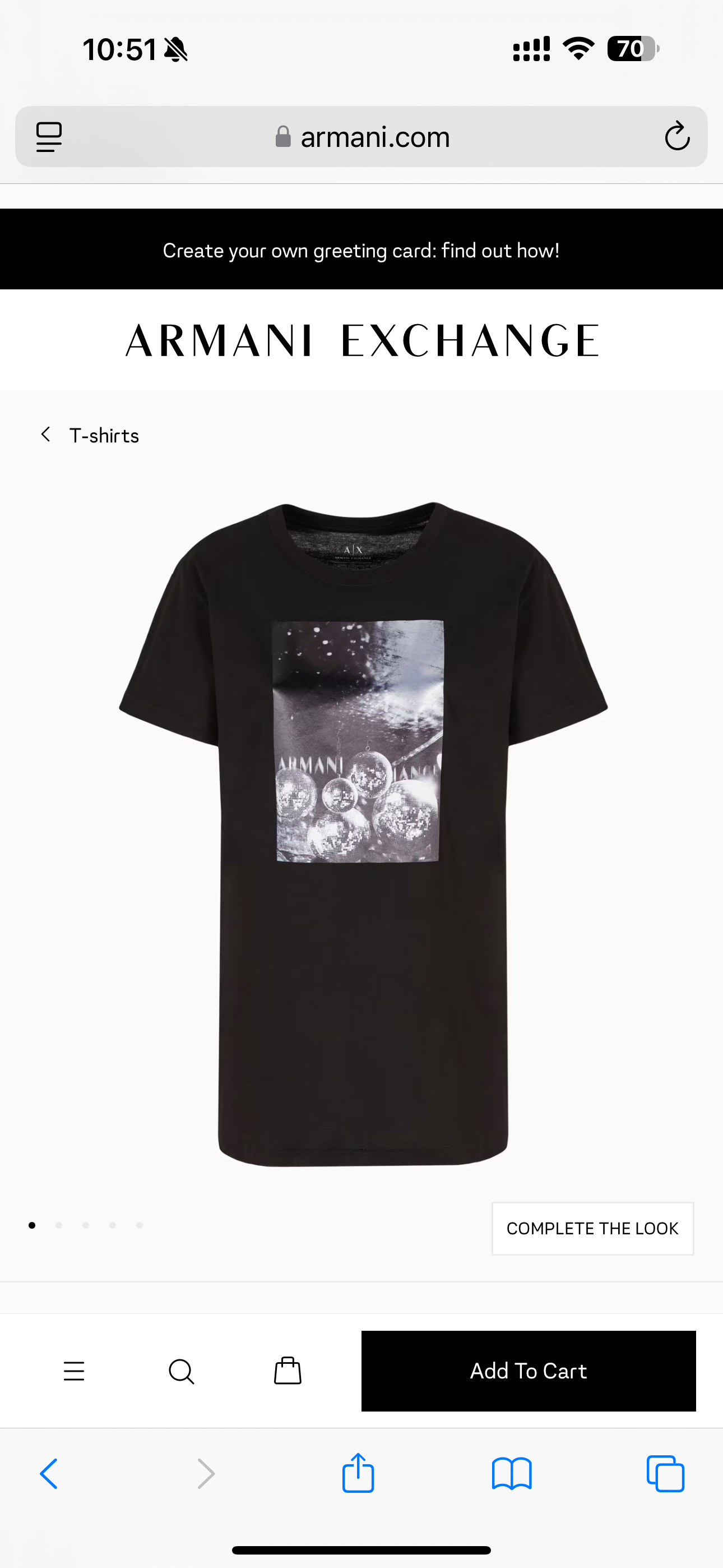Image resolution: width=723 pixels, height=1568 pixels.
Task: Open the site search icon
Action: coord(180,1371)
